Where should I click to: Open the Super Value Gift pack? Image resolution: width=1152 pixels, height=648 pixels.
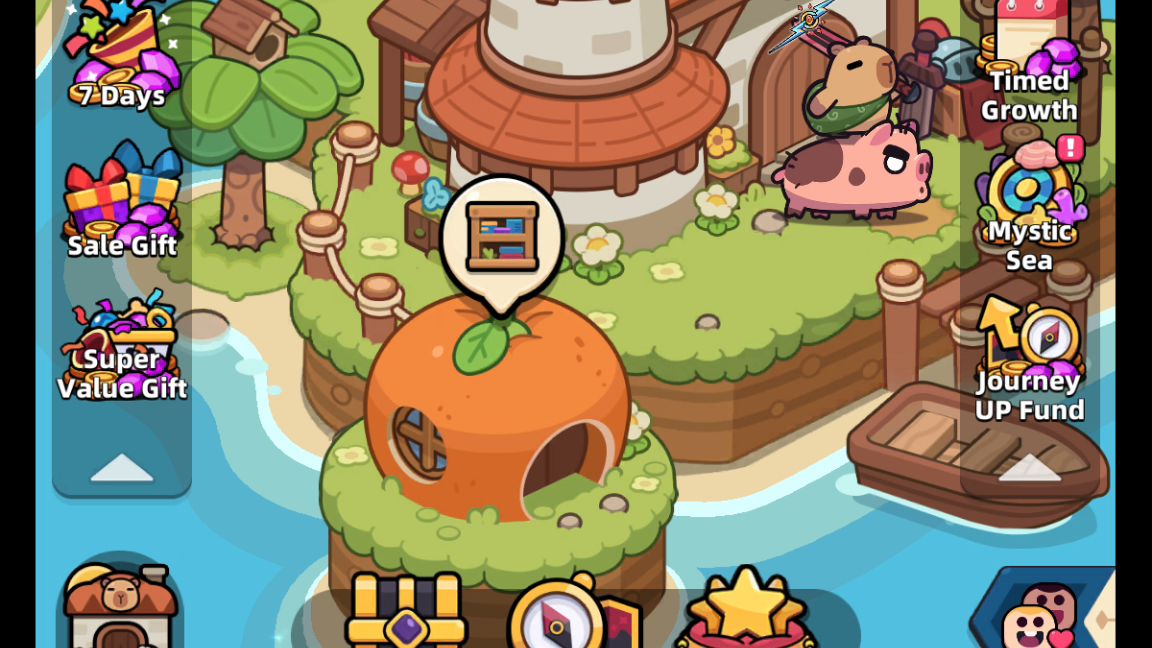[x=121, y=350]
